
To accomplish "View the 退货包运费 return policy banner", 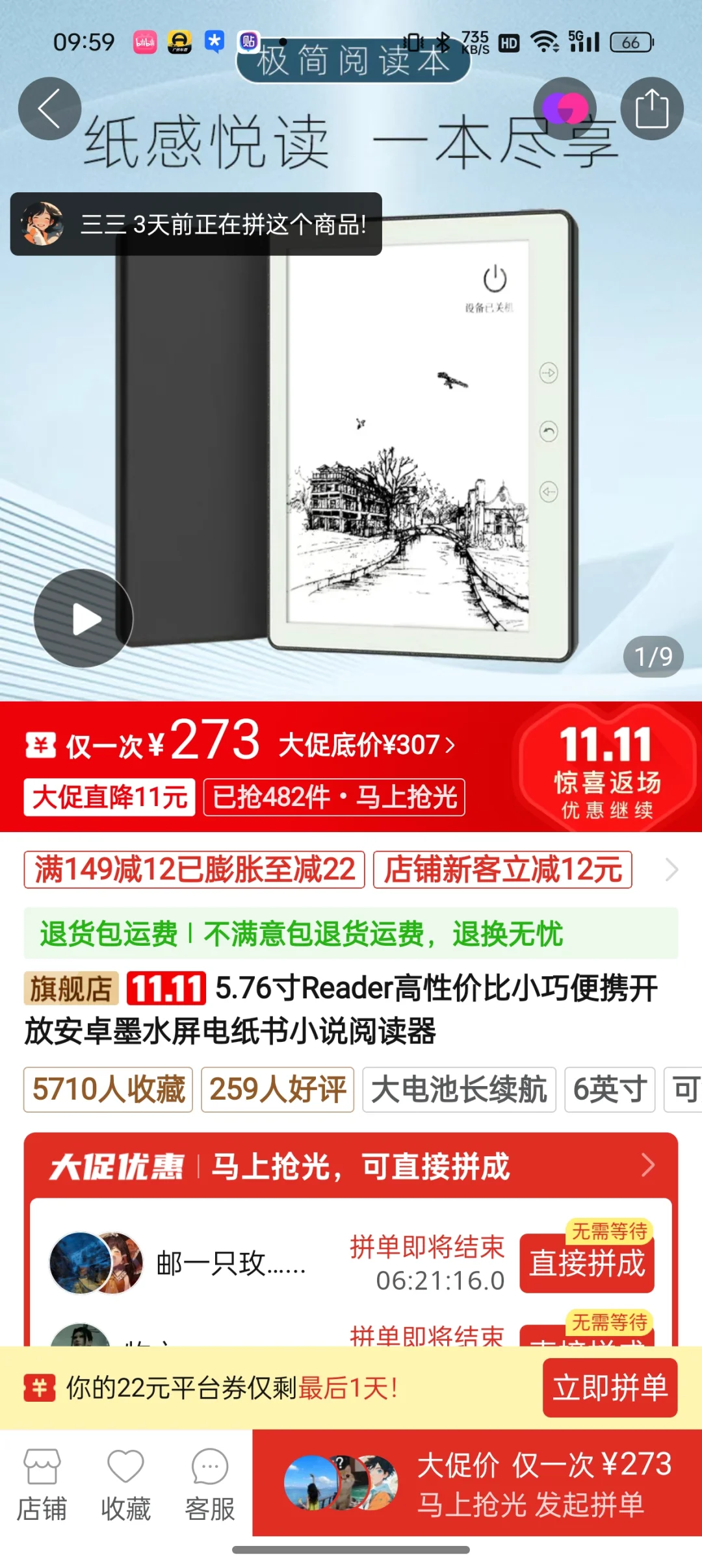I will pyautogui.click(x=351, y=933).
